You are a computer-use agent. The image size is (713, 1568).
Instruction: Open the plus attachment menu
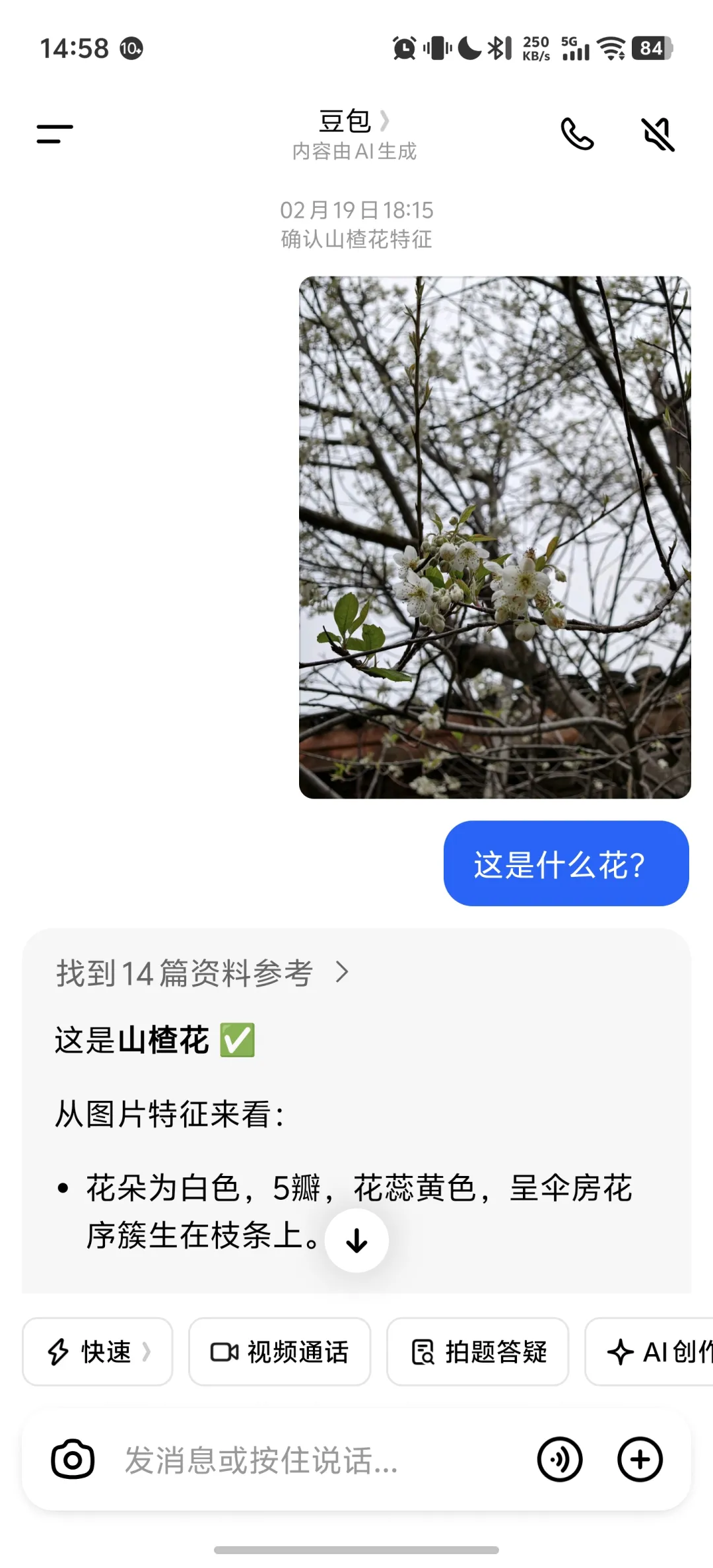[x=640, y=1460]
